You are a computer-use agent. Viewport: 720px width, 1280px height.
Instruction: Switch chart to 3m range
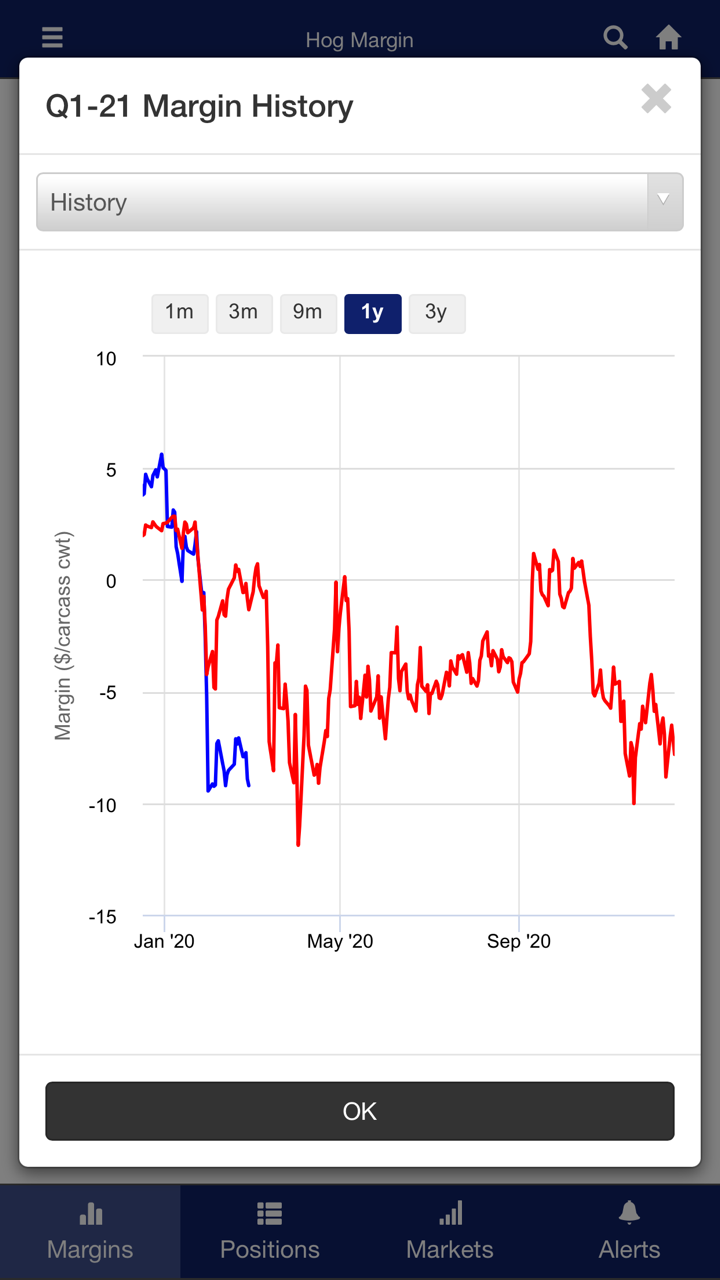tap(244, 313)
